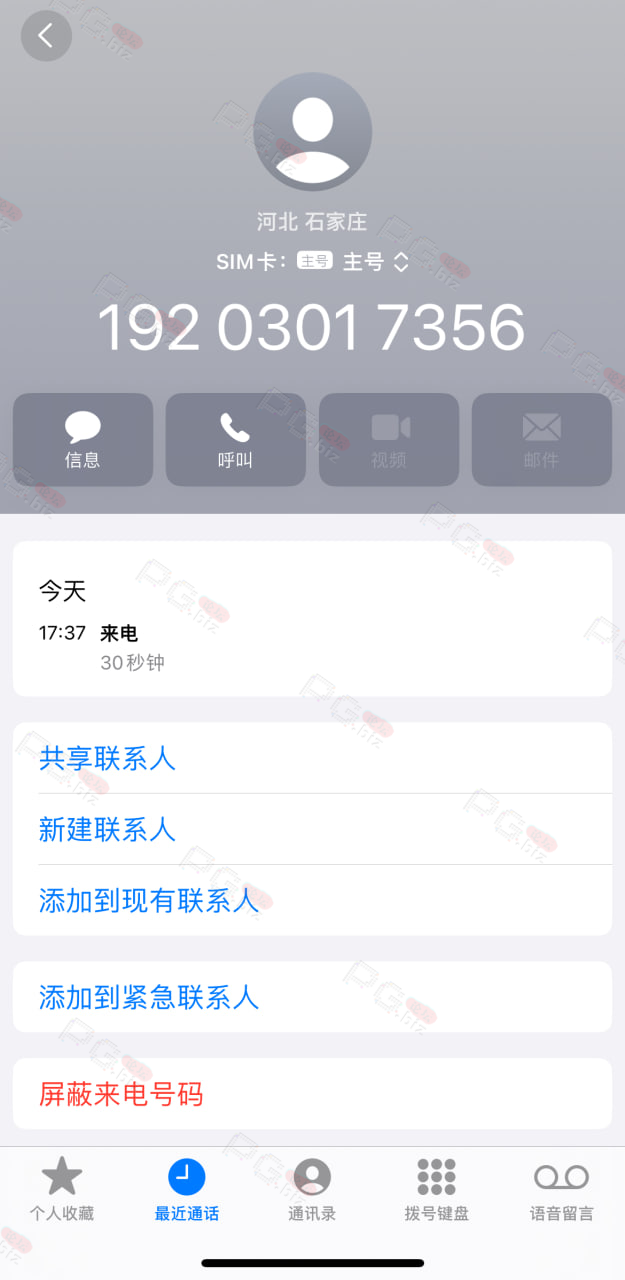The width and height of the screenshot is (625, 1280).
Task: Go back using the top-left arrow
Action: pos(46,36)
